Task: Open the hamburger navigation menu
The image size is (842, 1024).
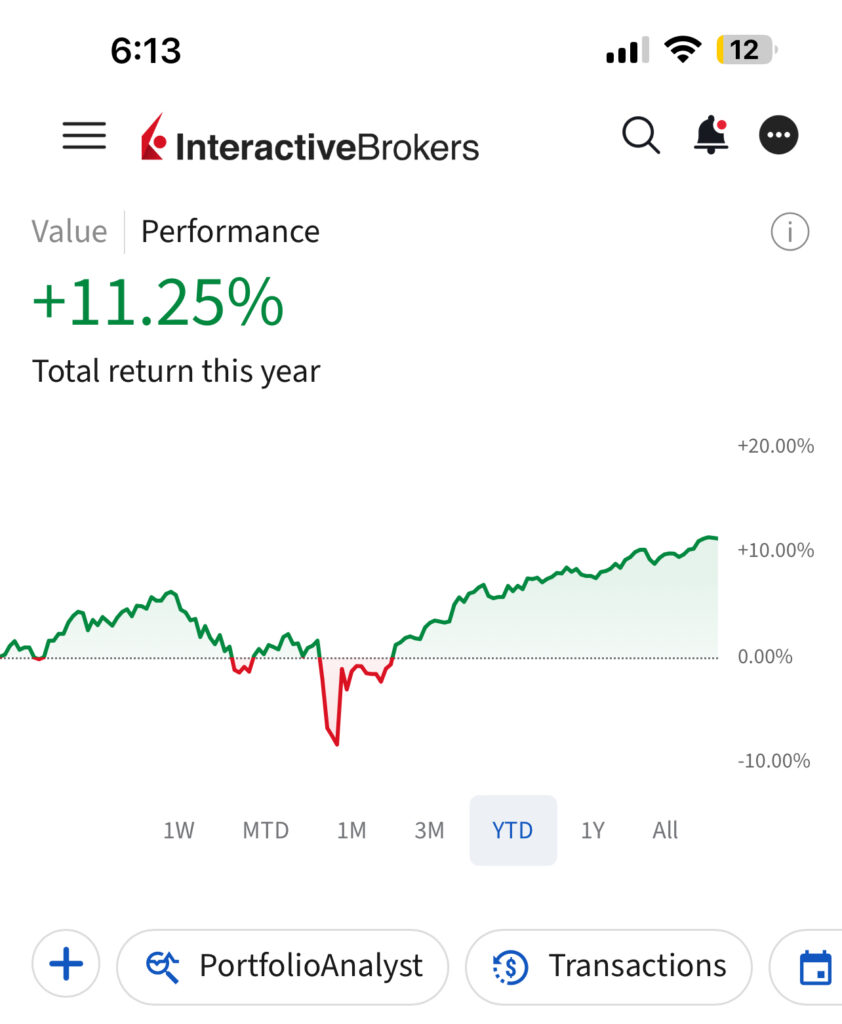Action: click(x=84, y=136)
